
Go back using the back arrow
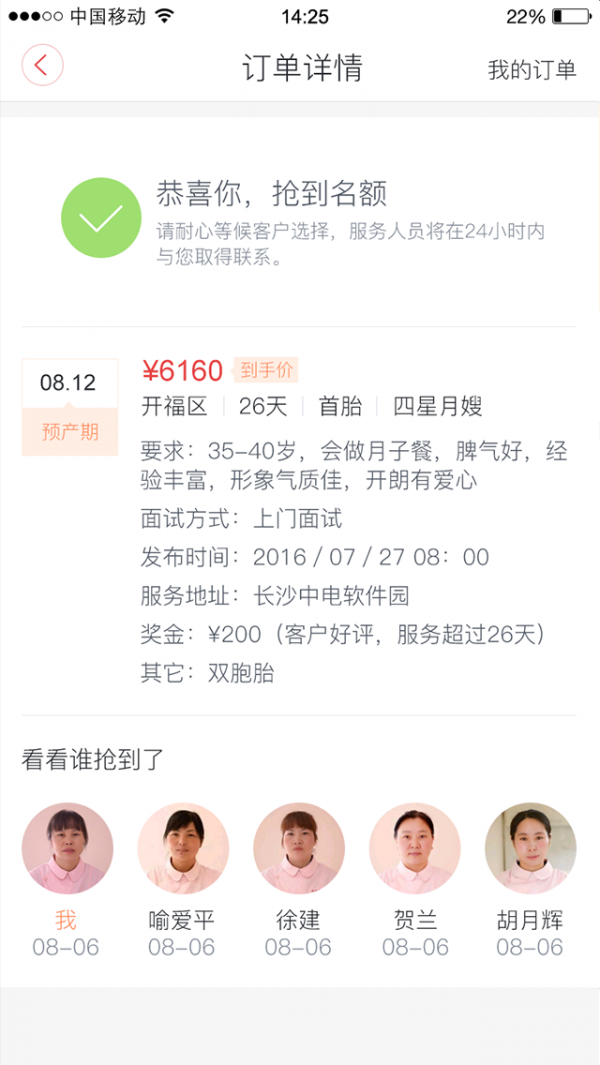(42, 66)
